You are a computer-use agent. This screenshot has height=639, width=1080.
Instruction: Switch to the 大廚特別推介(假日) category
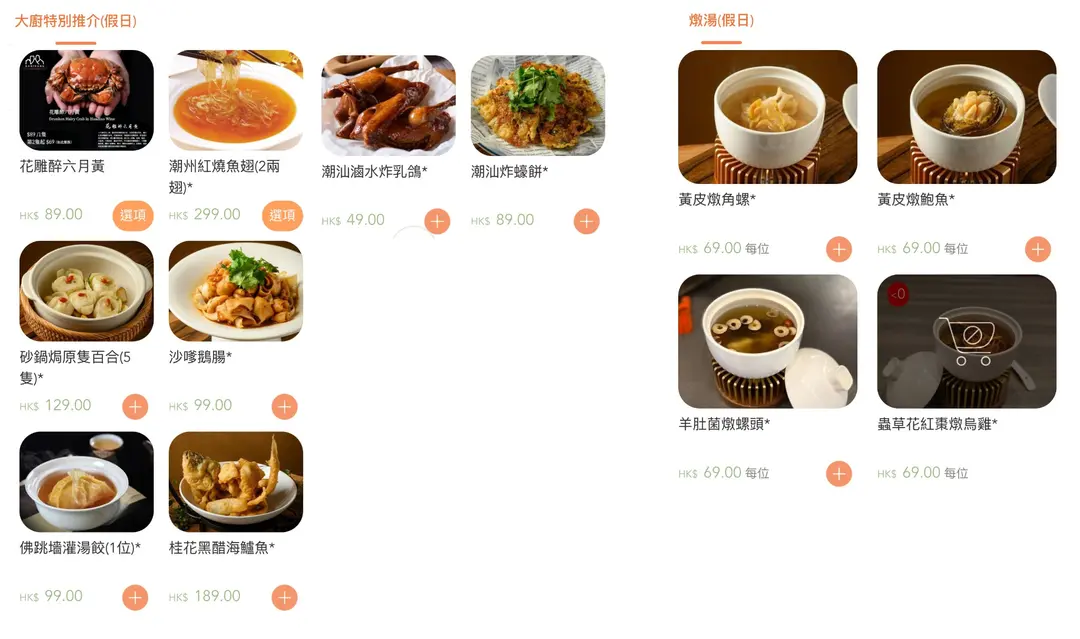pos(76,21)
